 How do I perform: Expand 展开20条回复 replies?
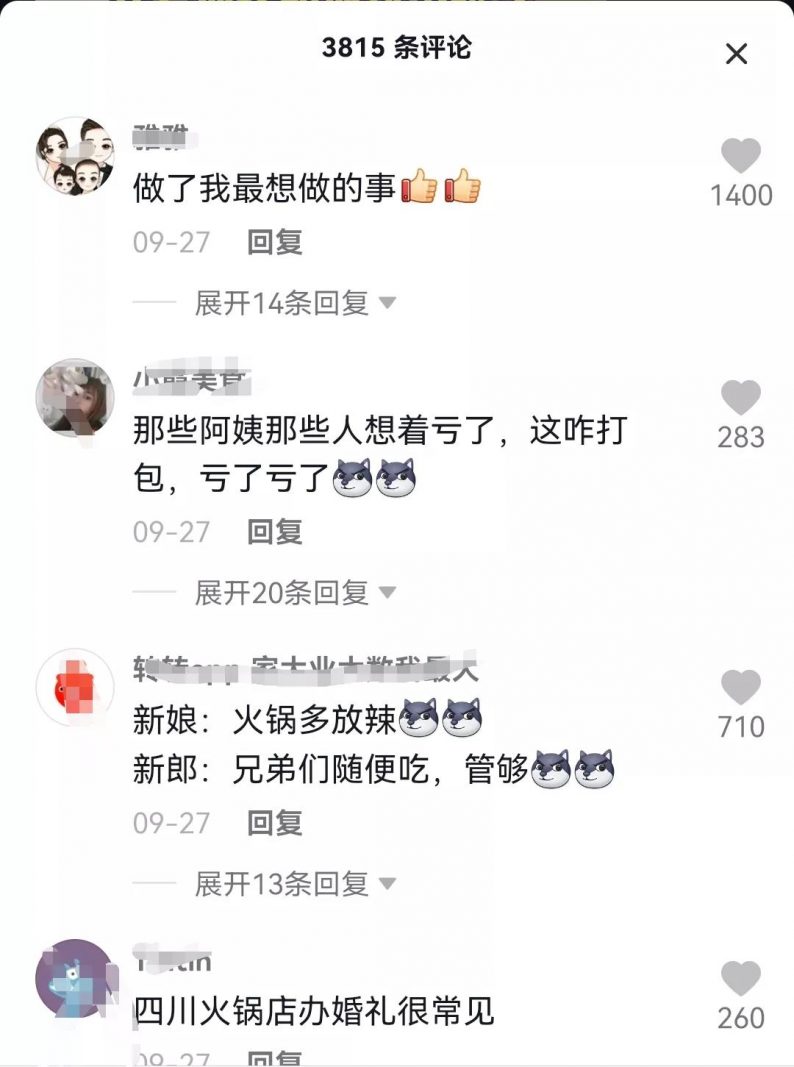tap(295, 593)
